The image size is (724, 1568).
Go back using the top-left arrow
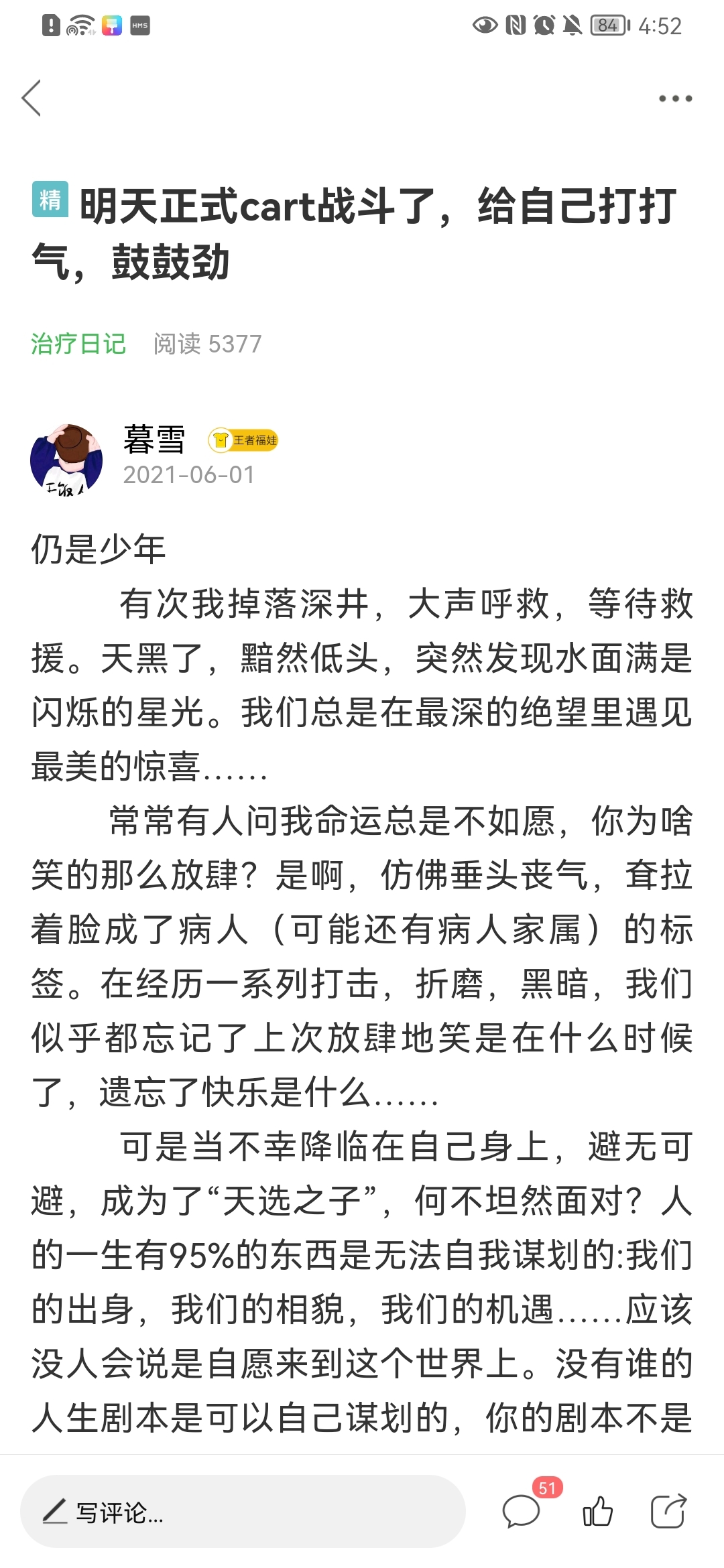point(32,98)
